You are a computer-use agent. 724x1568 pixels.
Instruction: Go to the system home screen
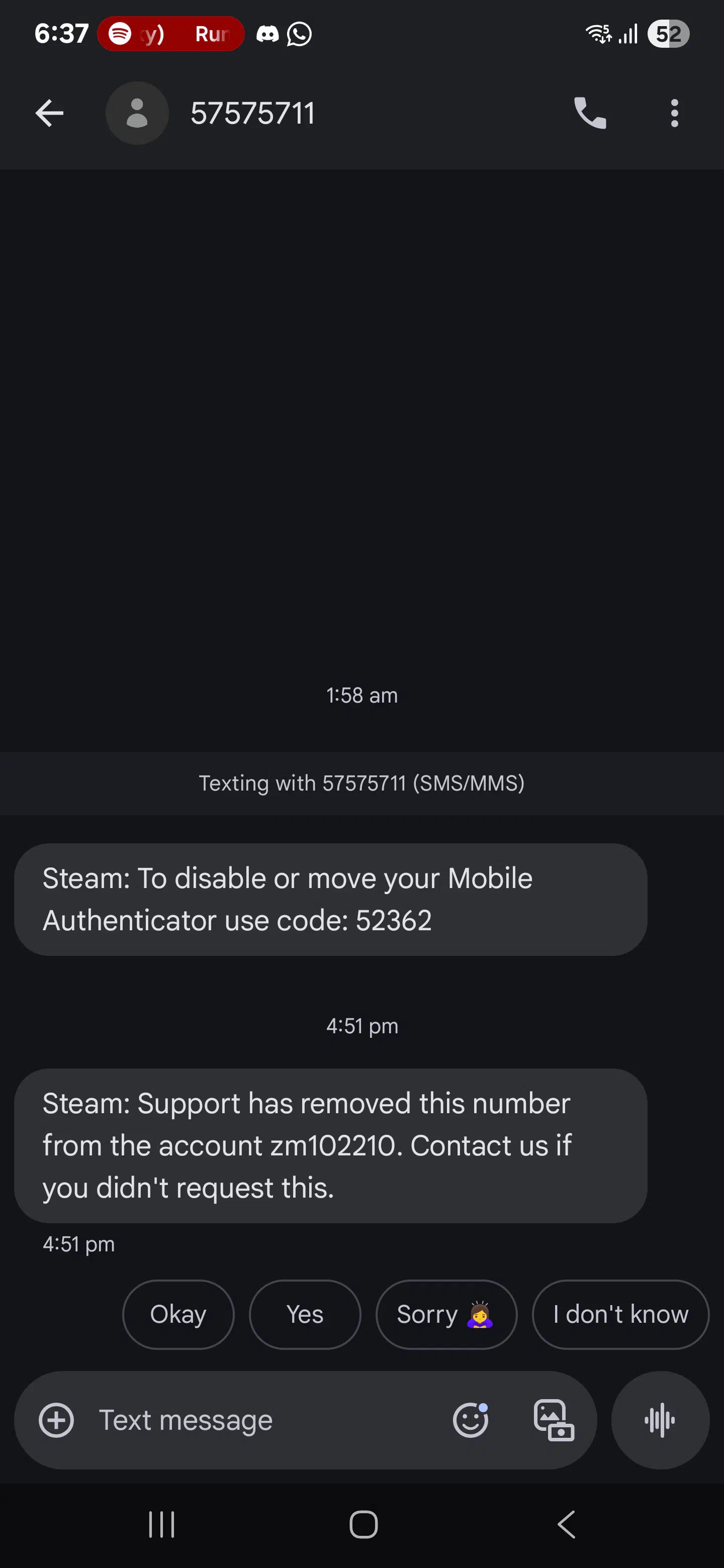pos(364,1525)
